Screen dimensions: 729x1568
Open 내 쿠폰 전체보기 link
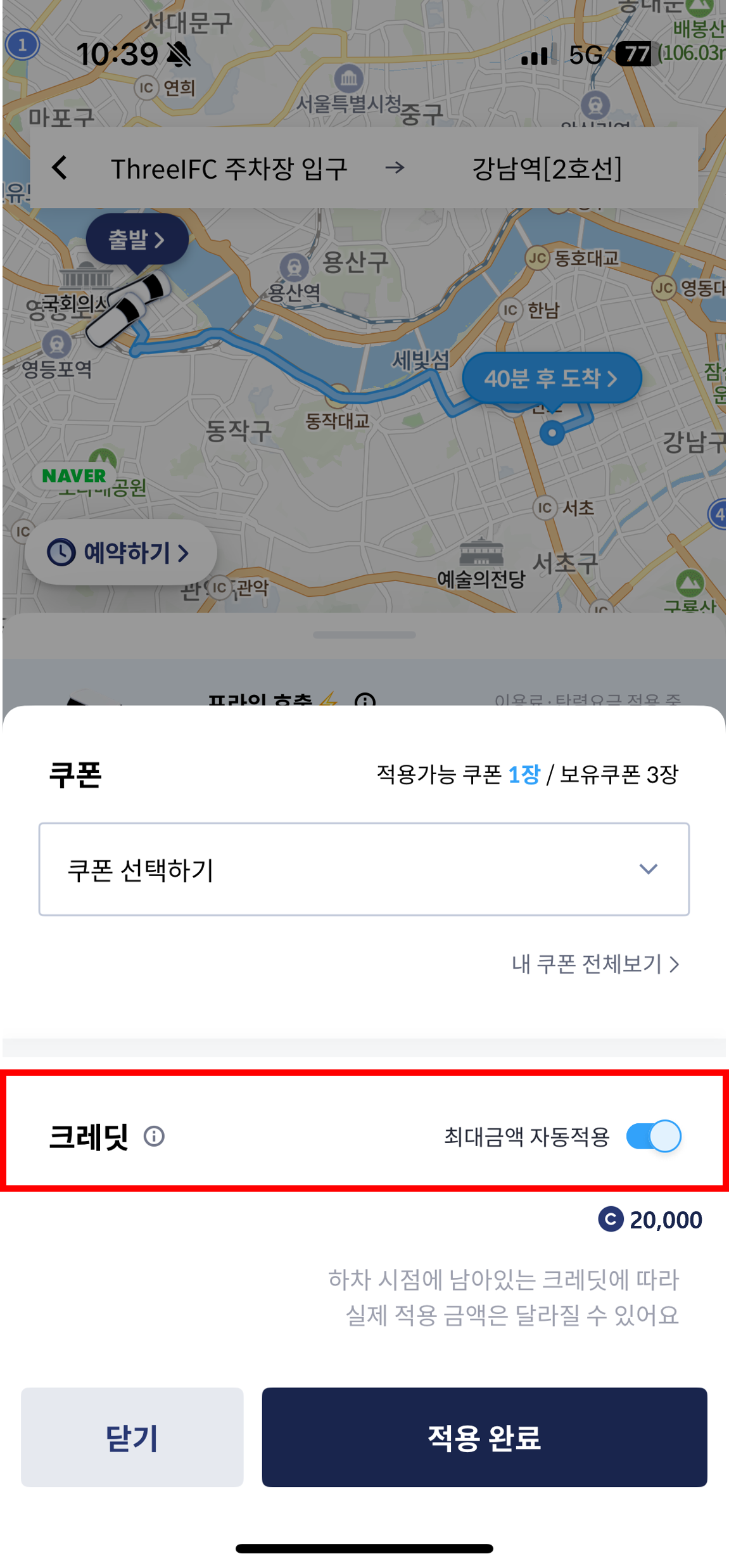tap(595, 964)
